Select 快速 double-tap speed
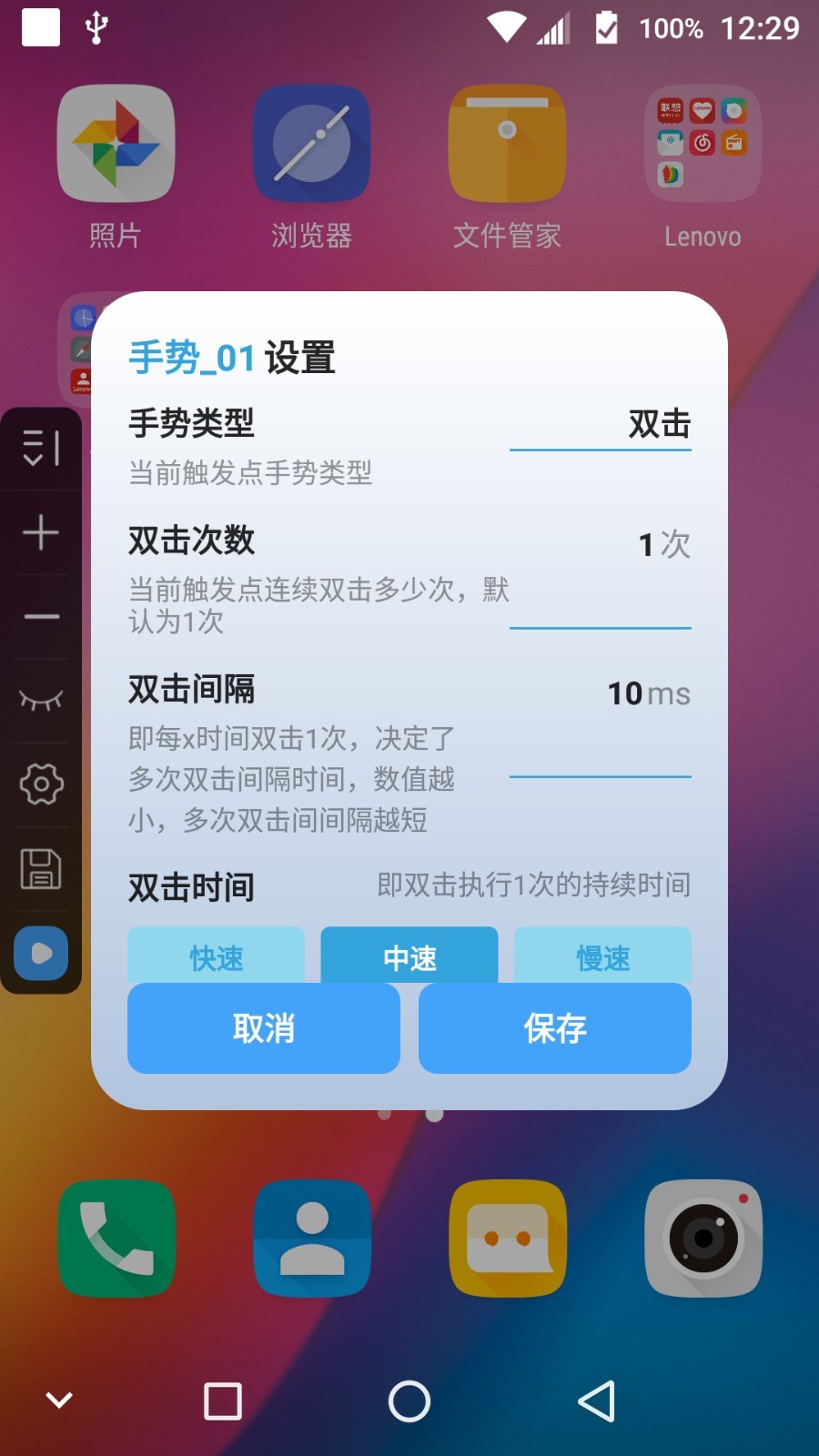Viewport: 819px width, 1456px height. (217, 955)
